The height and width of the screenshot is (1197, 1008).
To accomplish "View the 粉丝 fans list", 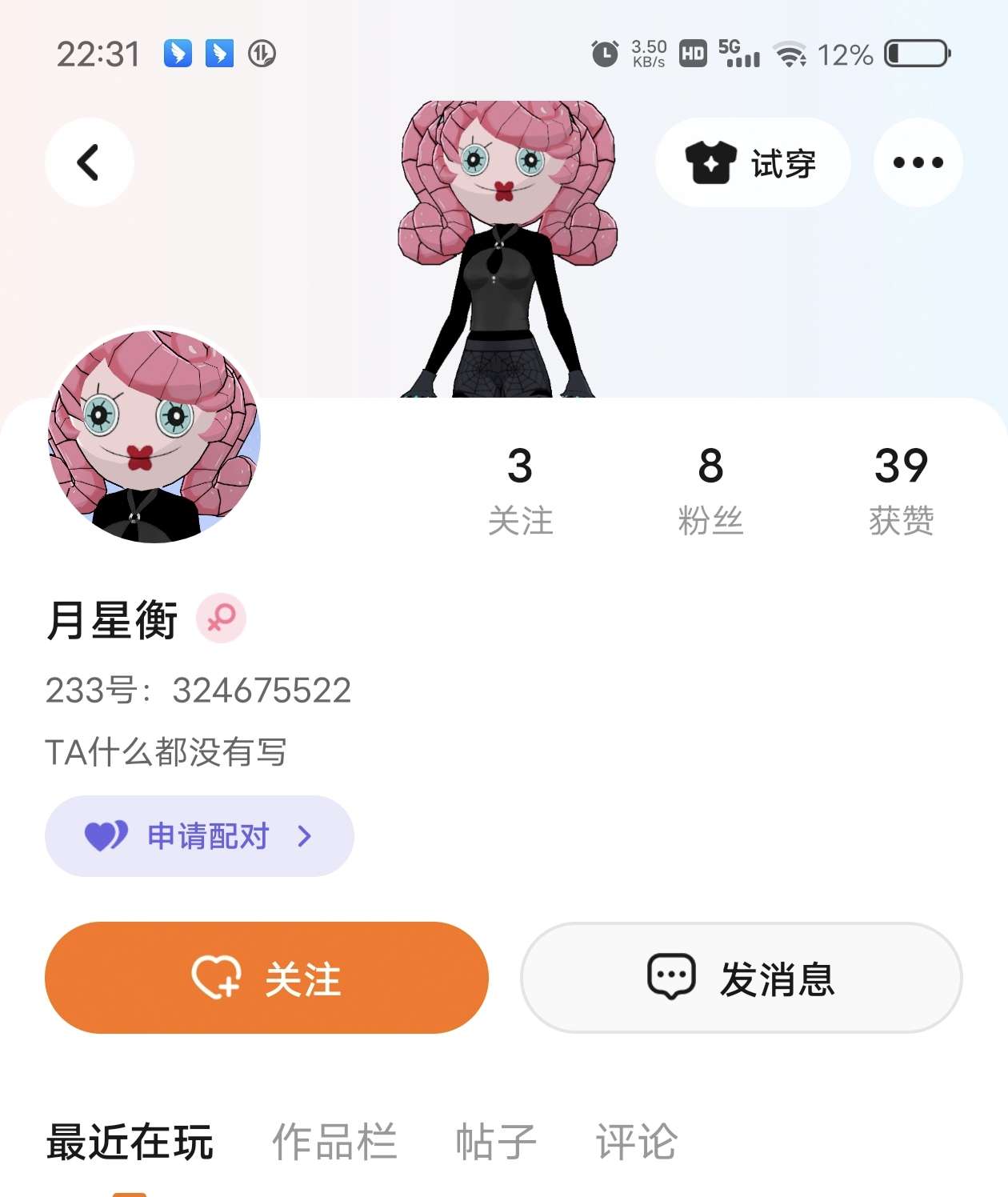I will (x=710, y=490).
